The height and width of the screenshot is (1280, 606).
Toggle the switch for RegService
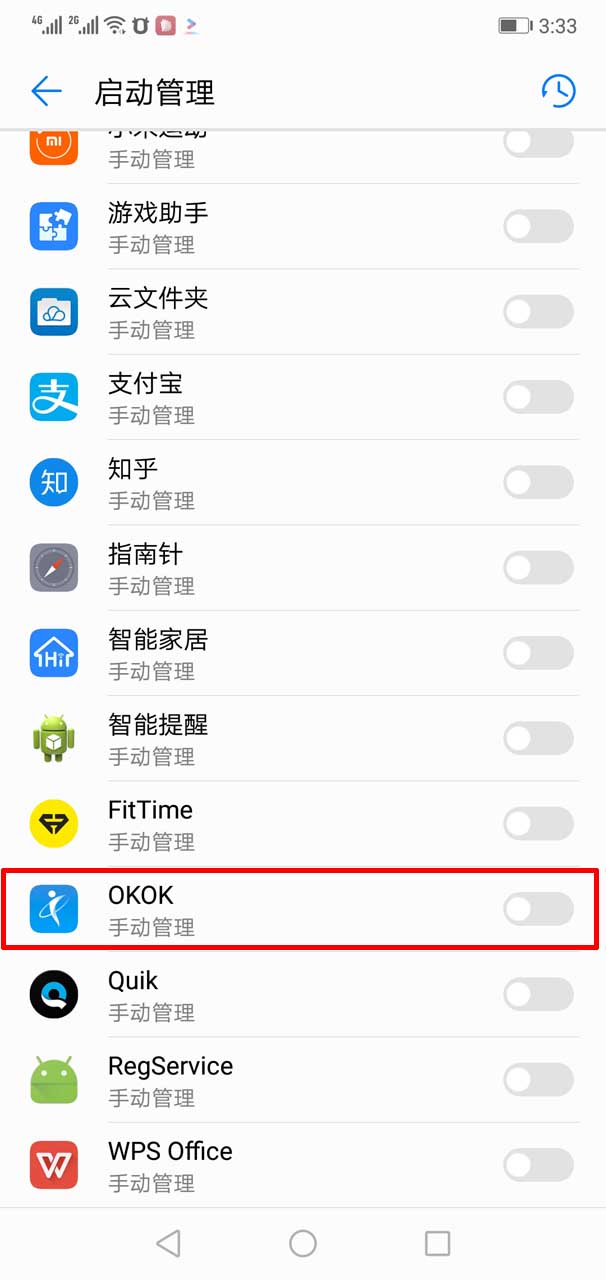[x=538, y=1080]
